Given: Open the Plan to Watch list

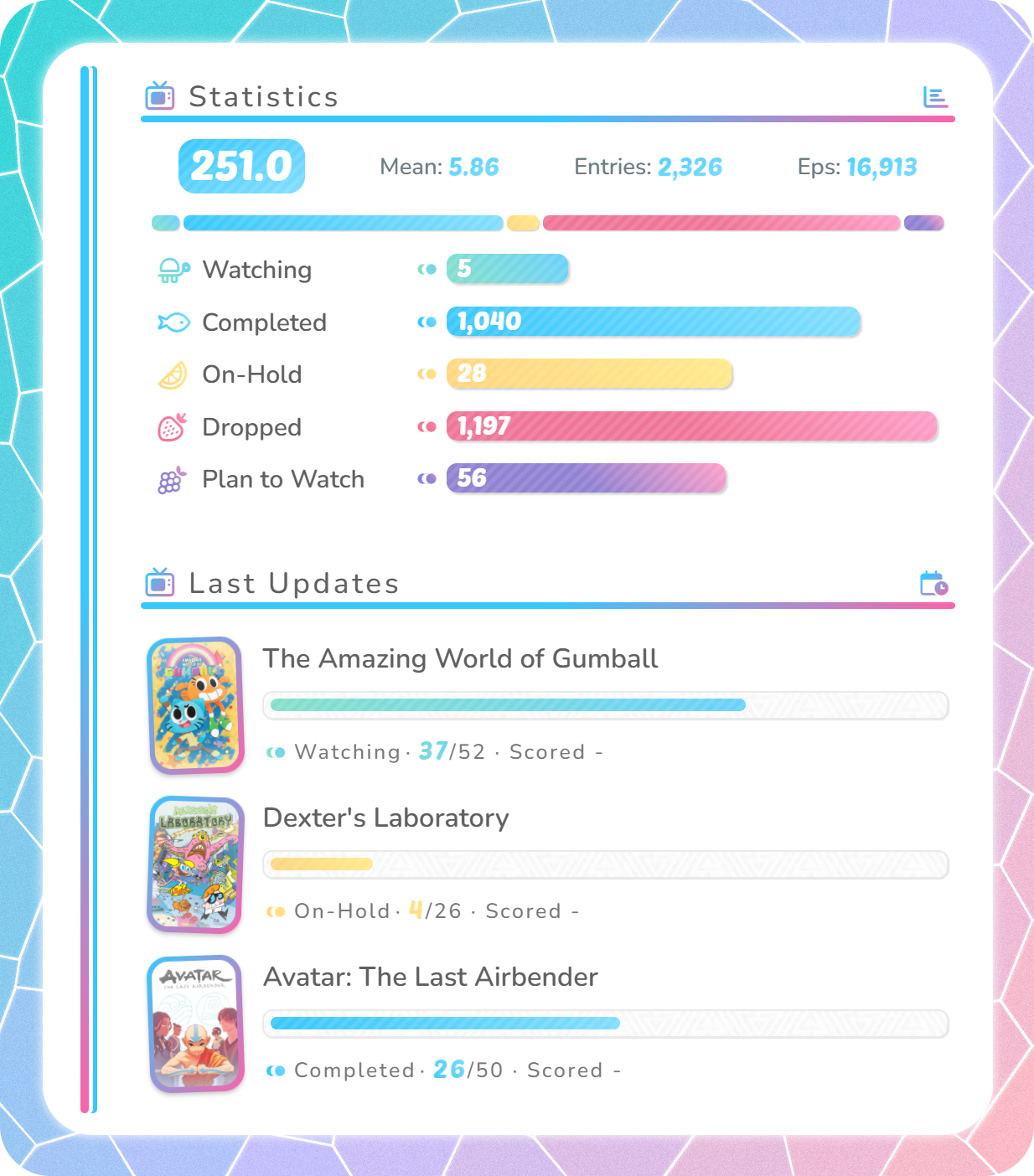Looking at the screenshot, I should [282, 479].
